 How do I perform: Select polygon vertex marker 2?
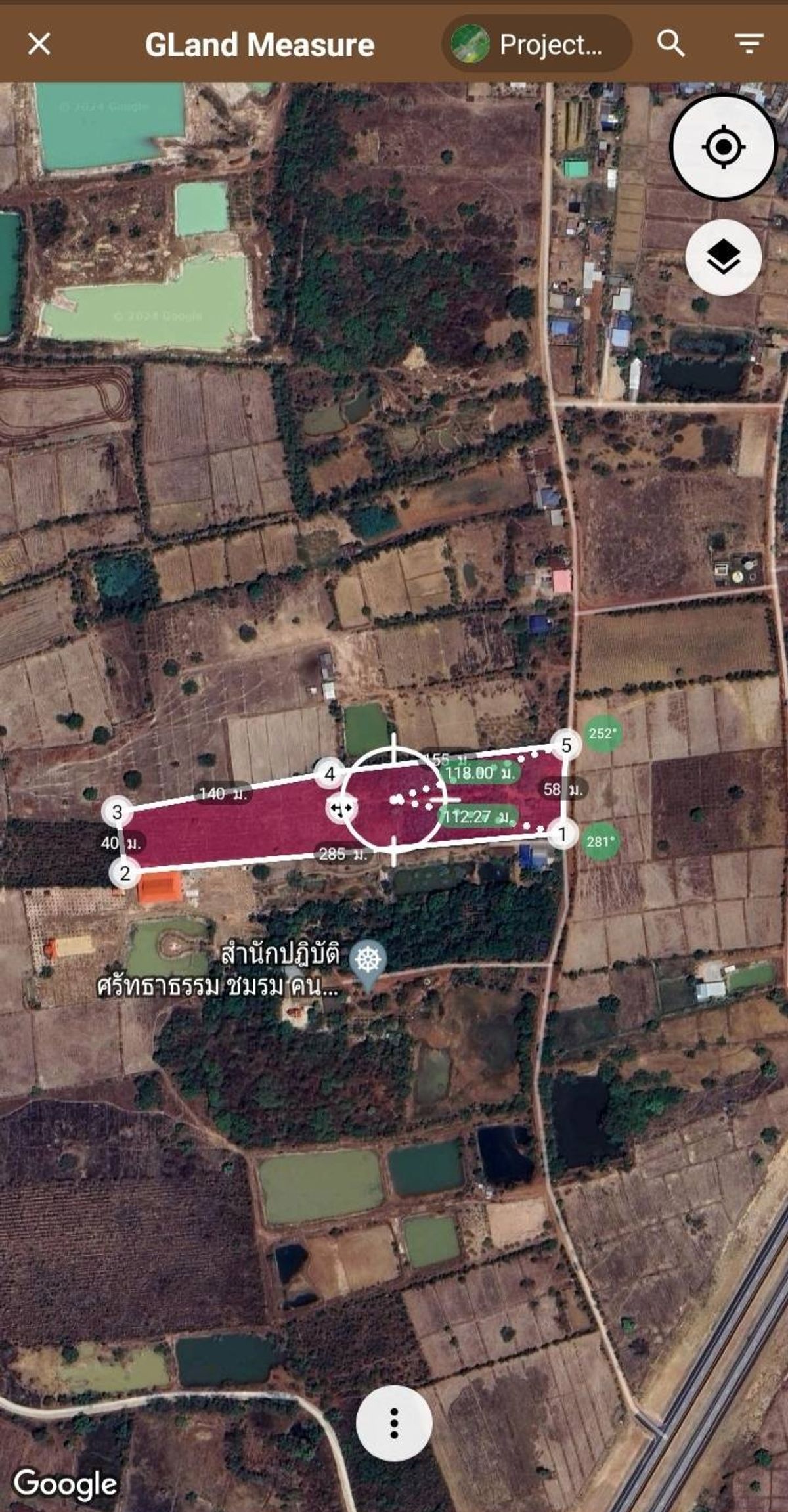[x=125, y=873]
